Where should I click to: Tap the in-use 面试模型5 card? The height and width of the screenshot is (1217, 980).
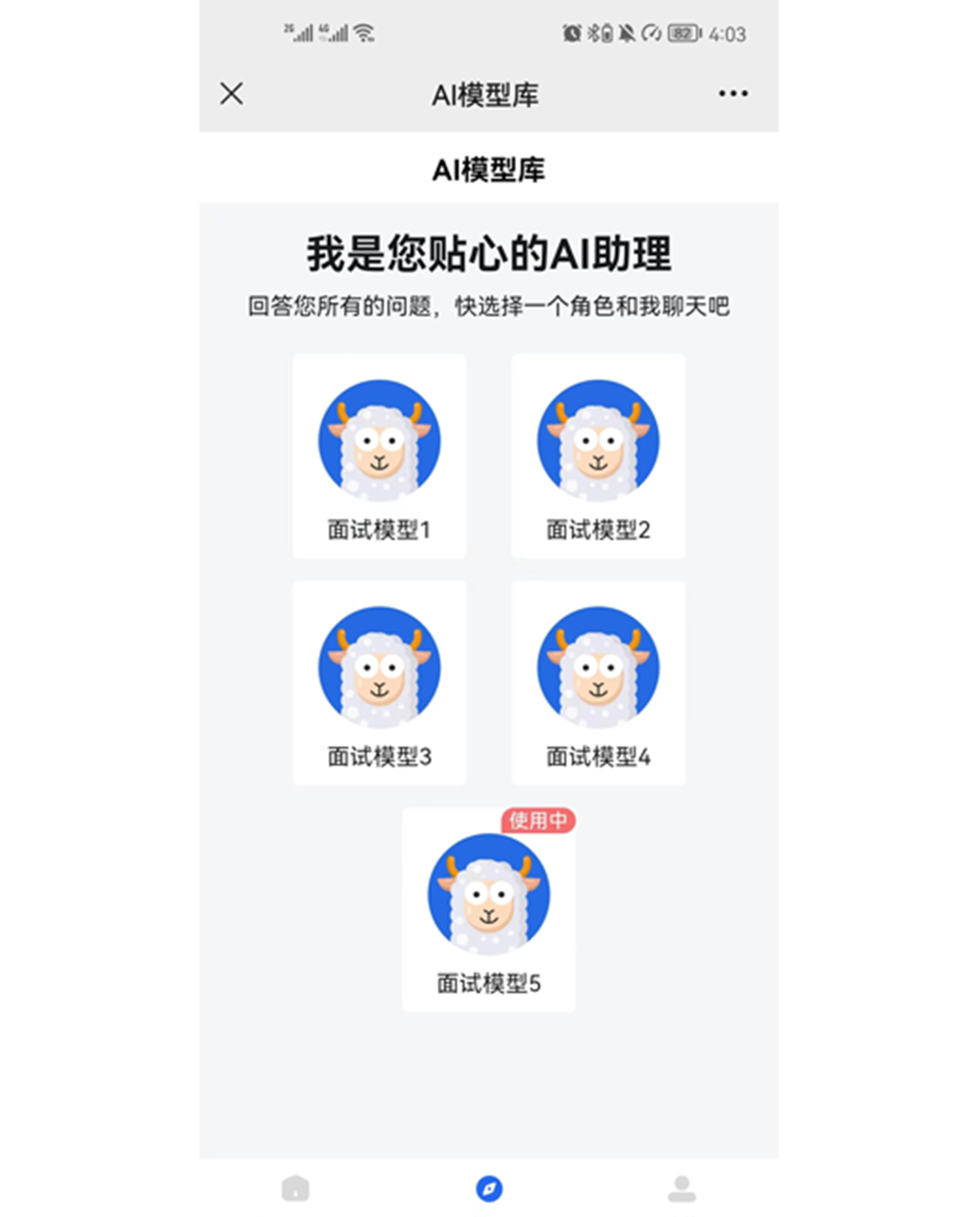[488, 910]
